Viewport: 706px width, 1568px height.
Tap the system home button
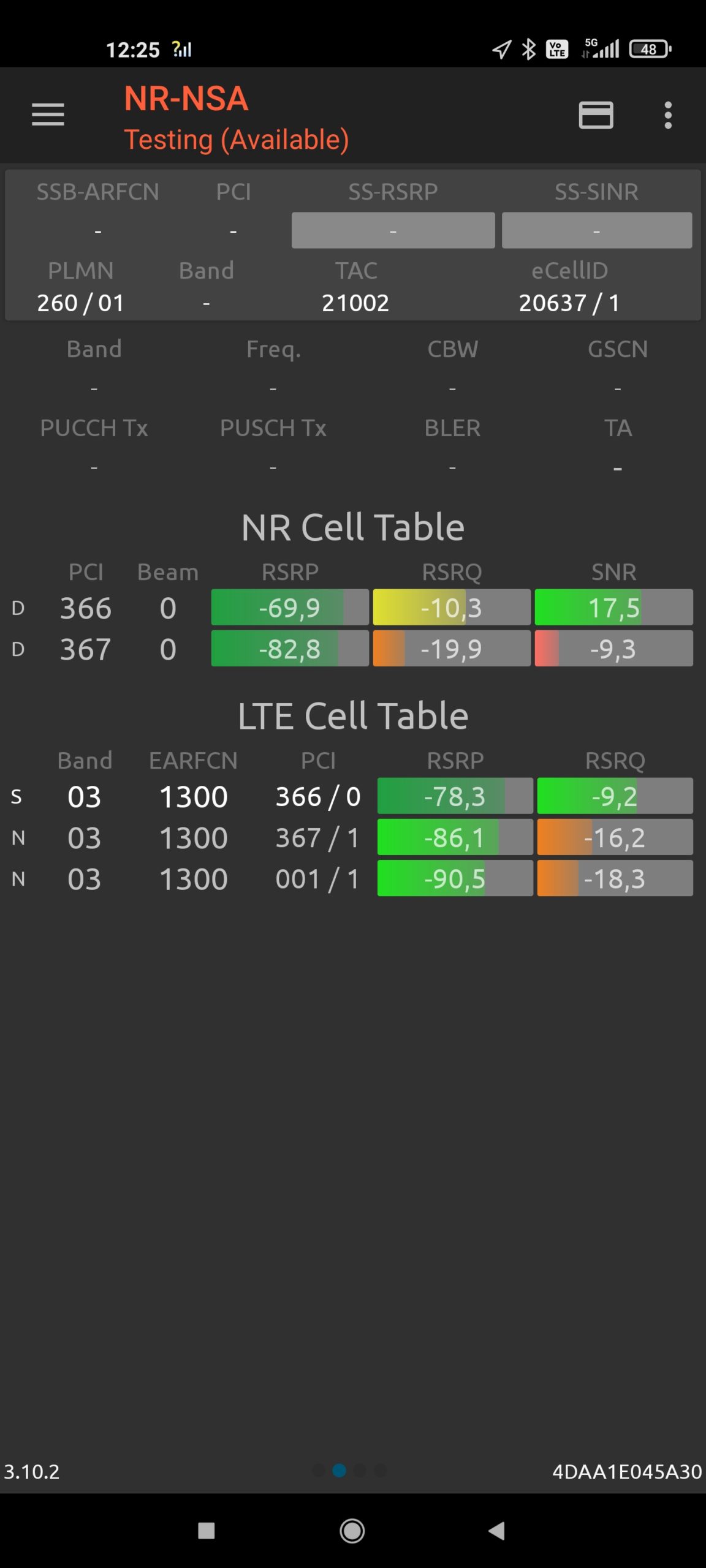(x=352, y=1531)
